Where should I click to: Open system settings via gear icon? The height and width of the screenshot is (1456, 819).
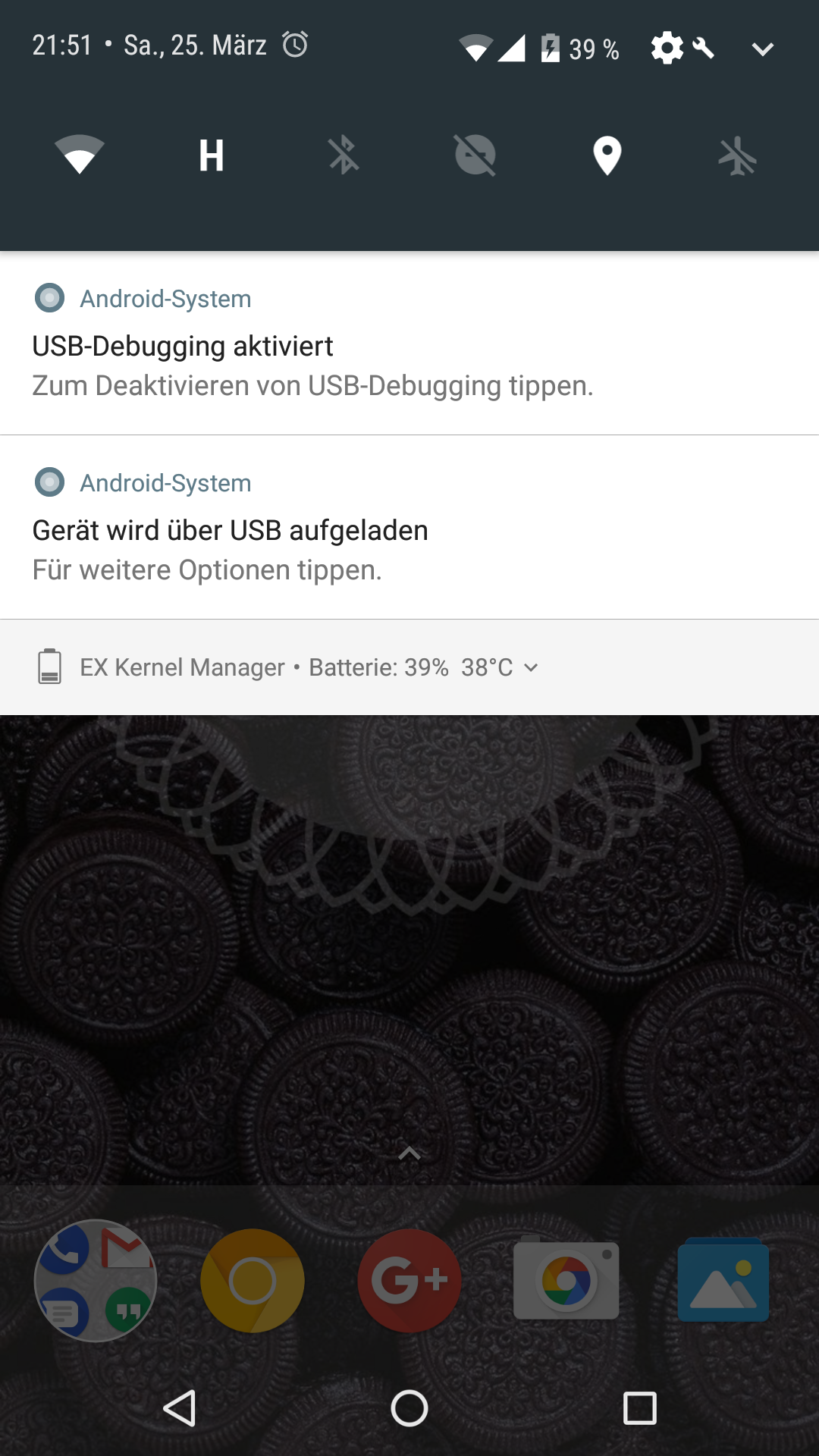(667, 49)
